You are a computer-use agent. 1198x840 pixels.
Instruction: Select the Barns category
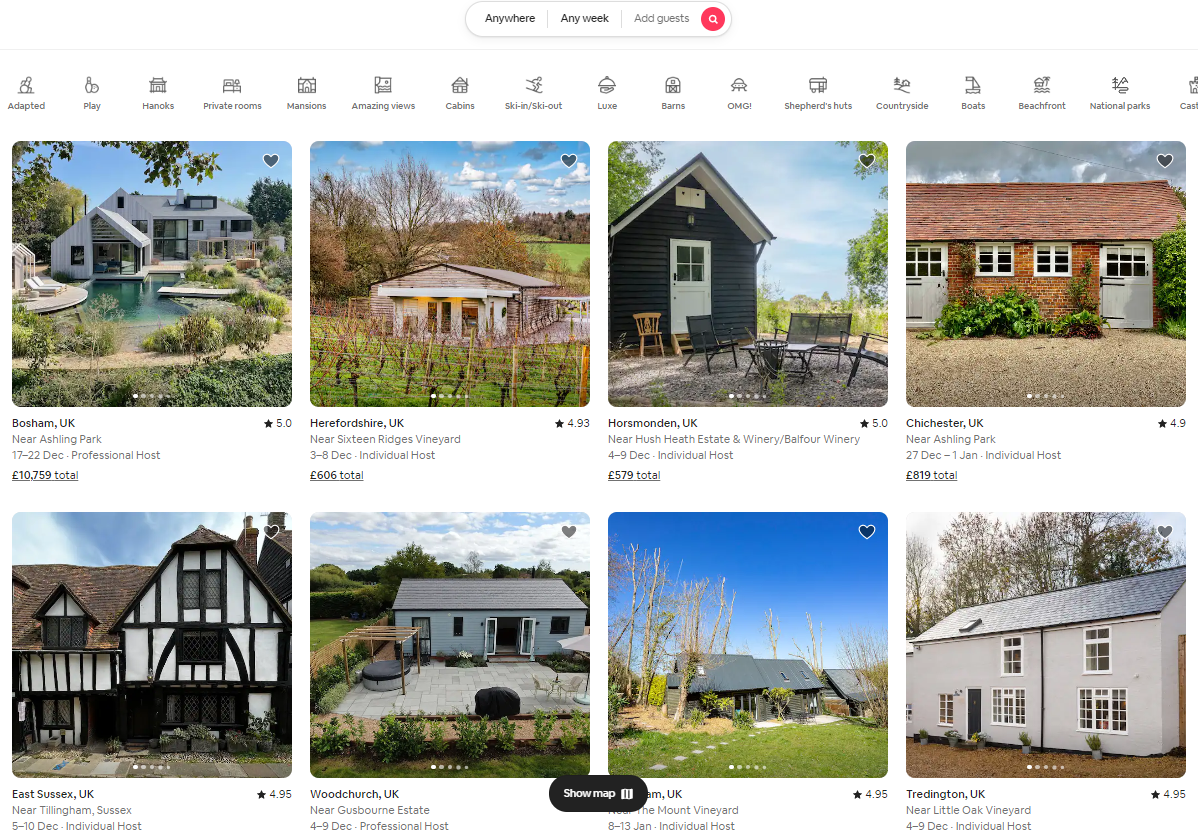[x=673, y=93]
